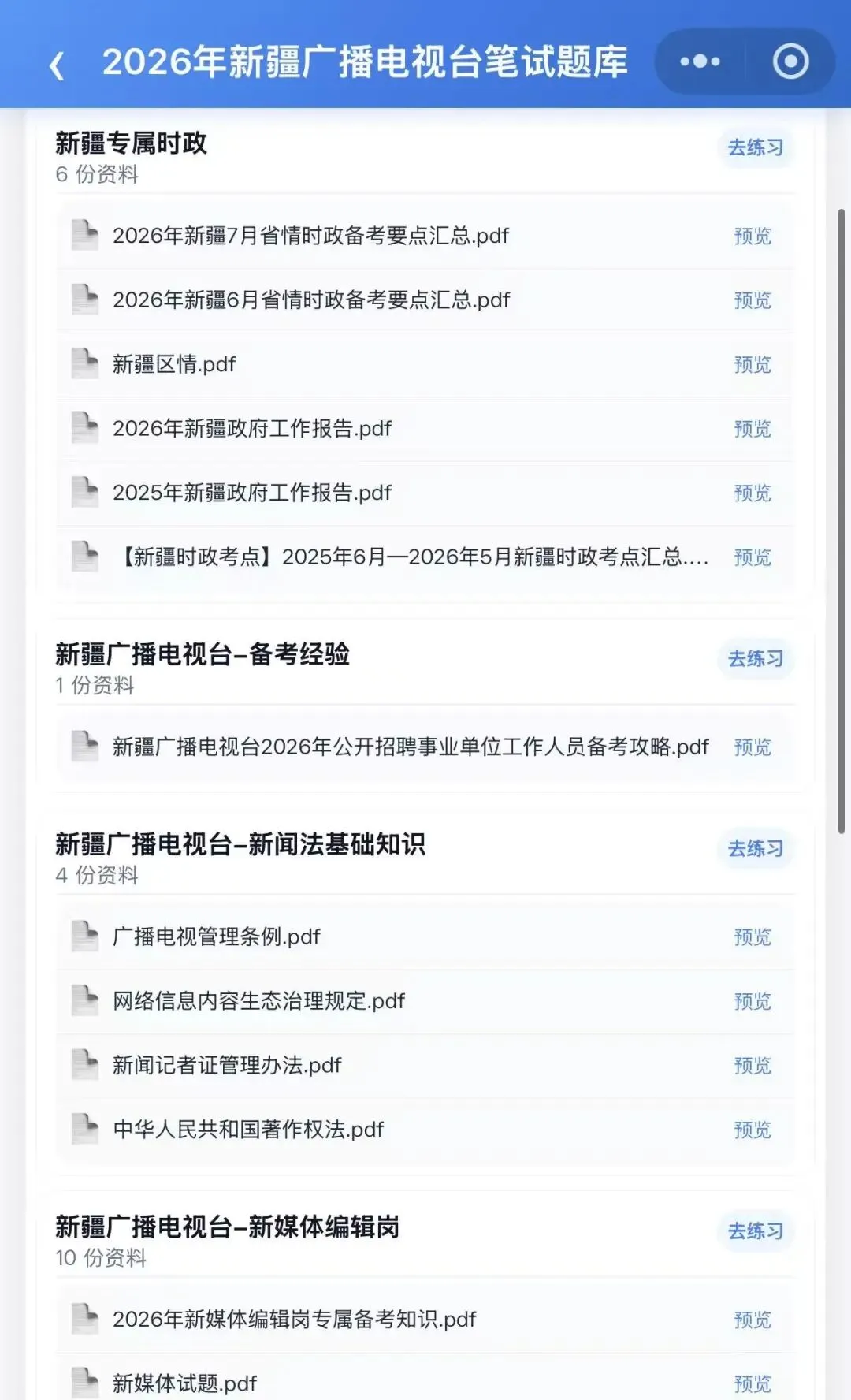Preview the 新疆时政考点汇总 file
Screen dimensions: 851x1400
point(752,557)
